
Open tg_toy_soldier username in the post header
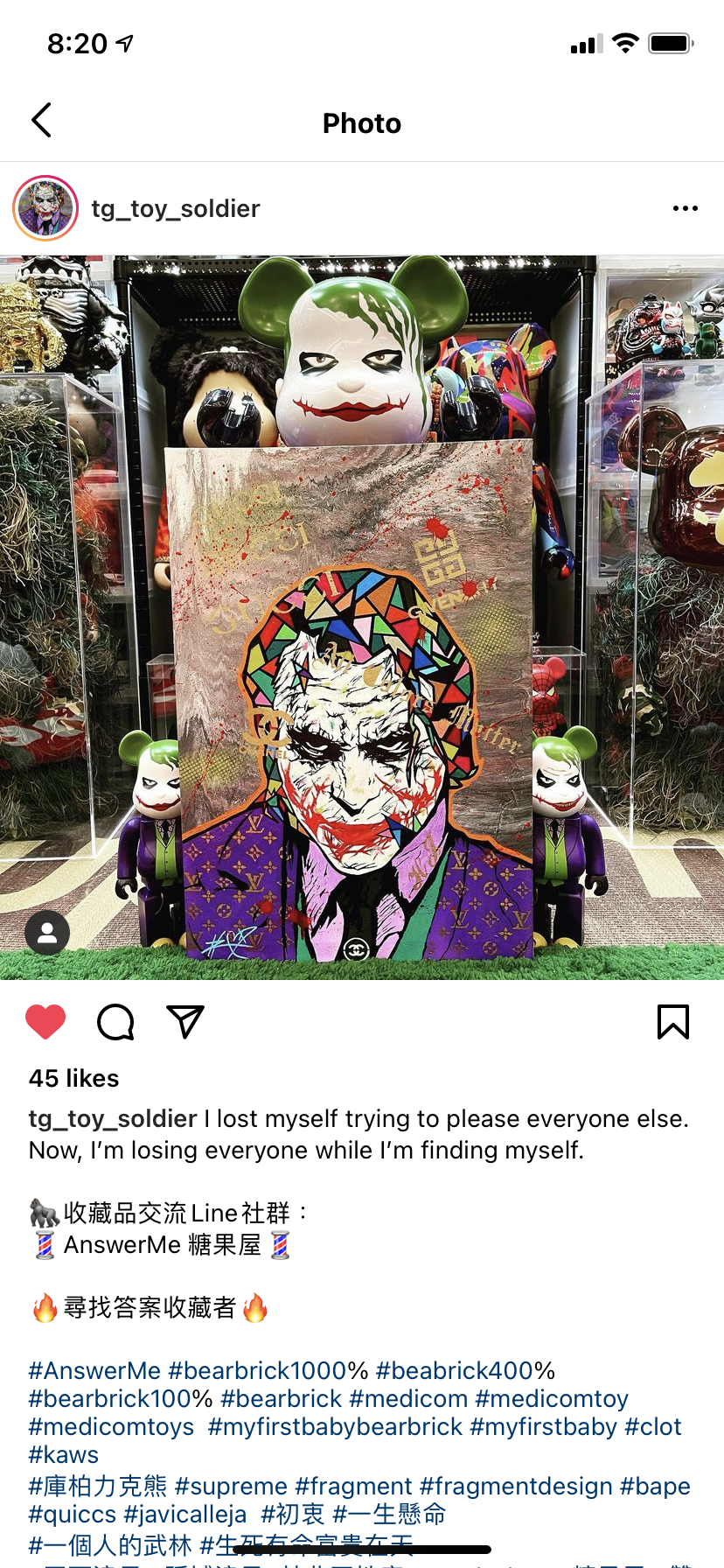tap(176, 208)
